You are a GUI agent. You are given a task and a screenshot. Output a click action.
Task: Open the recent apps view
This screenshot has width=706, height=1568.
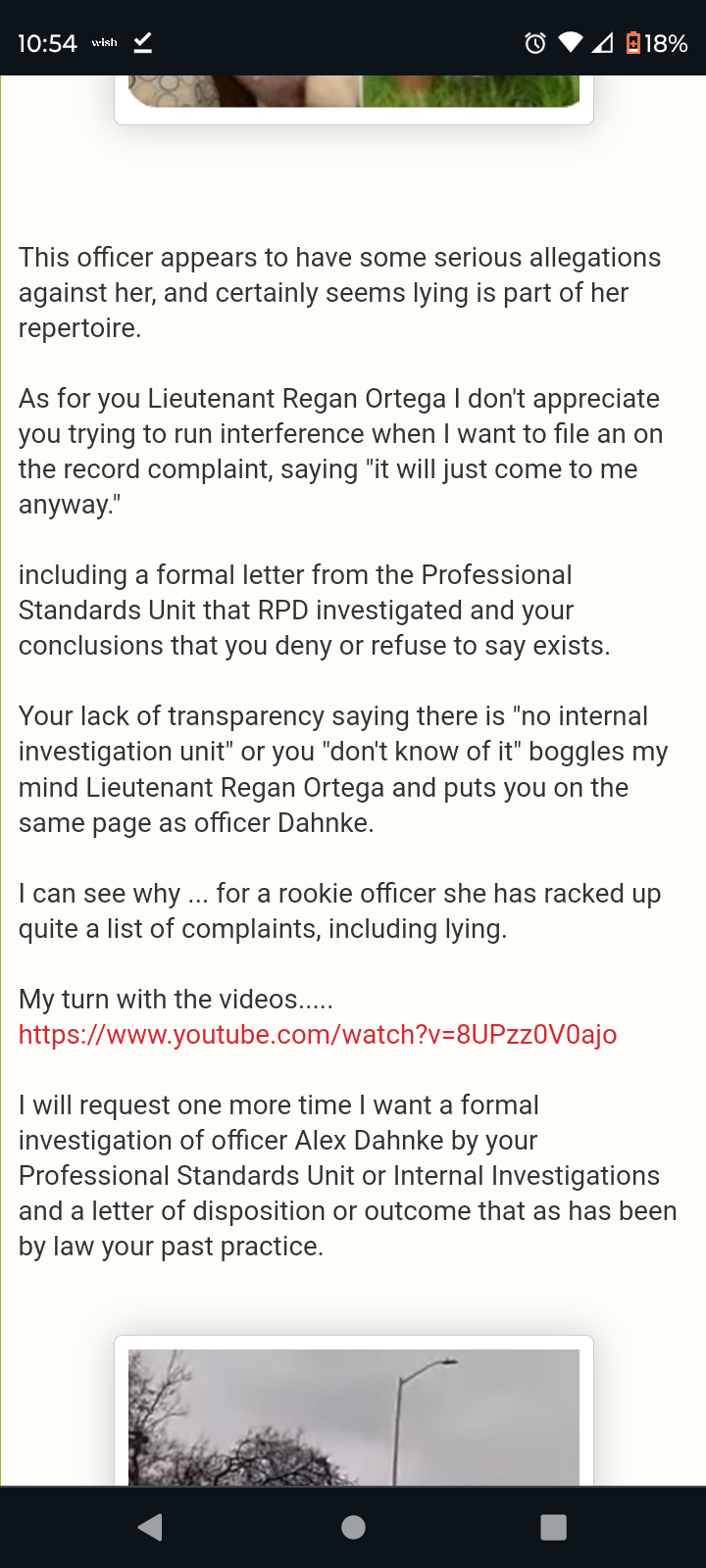click(554, 1527)
